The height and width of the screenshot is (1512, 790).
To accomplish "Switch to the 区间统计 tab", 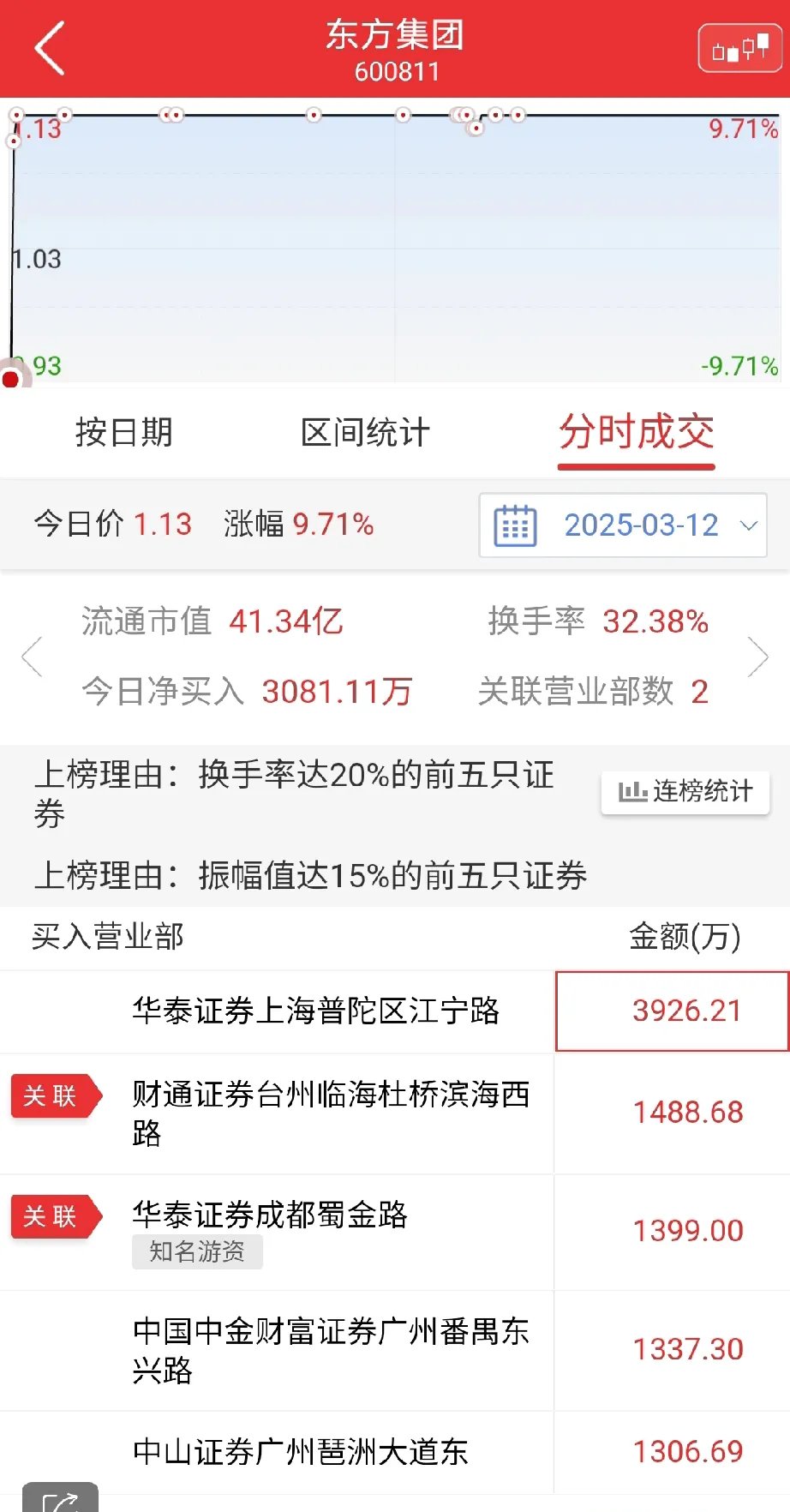I will [x=363, y=434].
